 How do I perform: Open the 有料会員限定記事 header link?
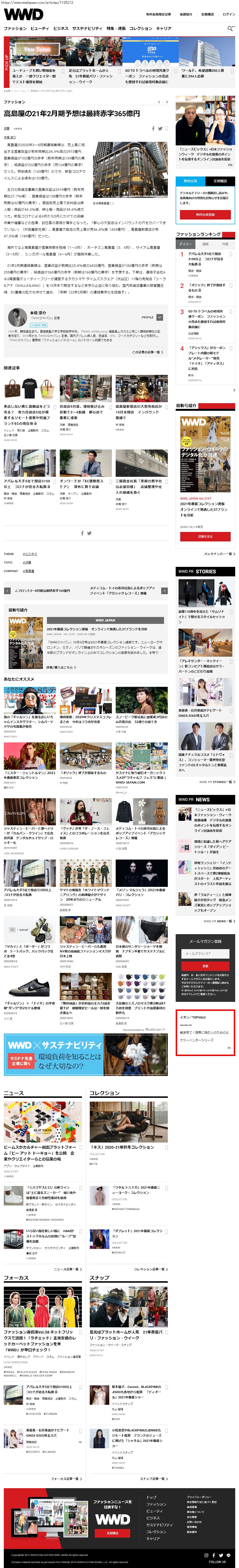(158, 14)
